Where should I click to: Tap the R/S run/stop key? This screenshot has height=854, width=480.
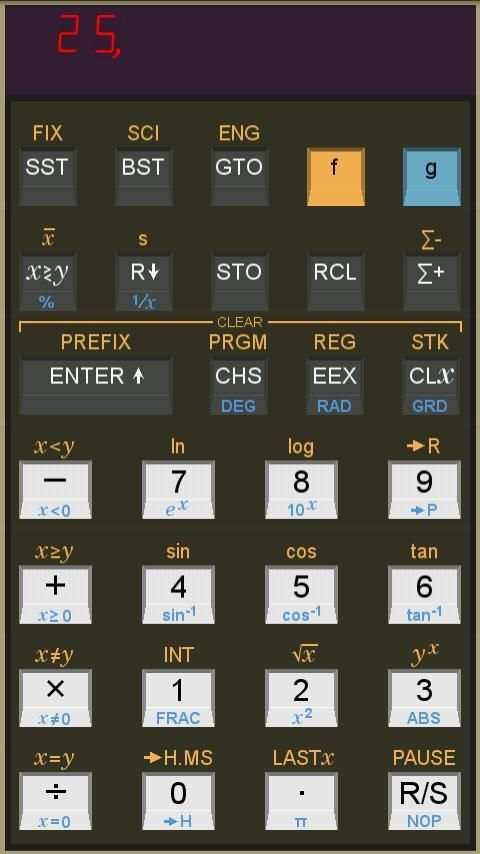(424, 801)
